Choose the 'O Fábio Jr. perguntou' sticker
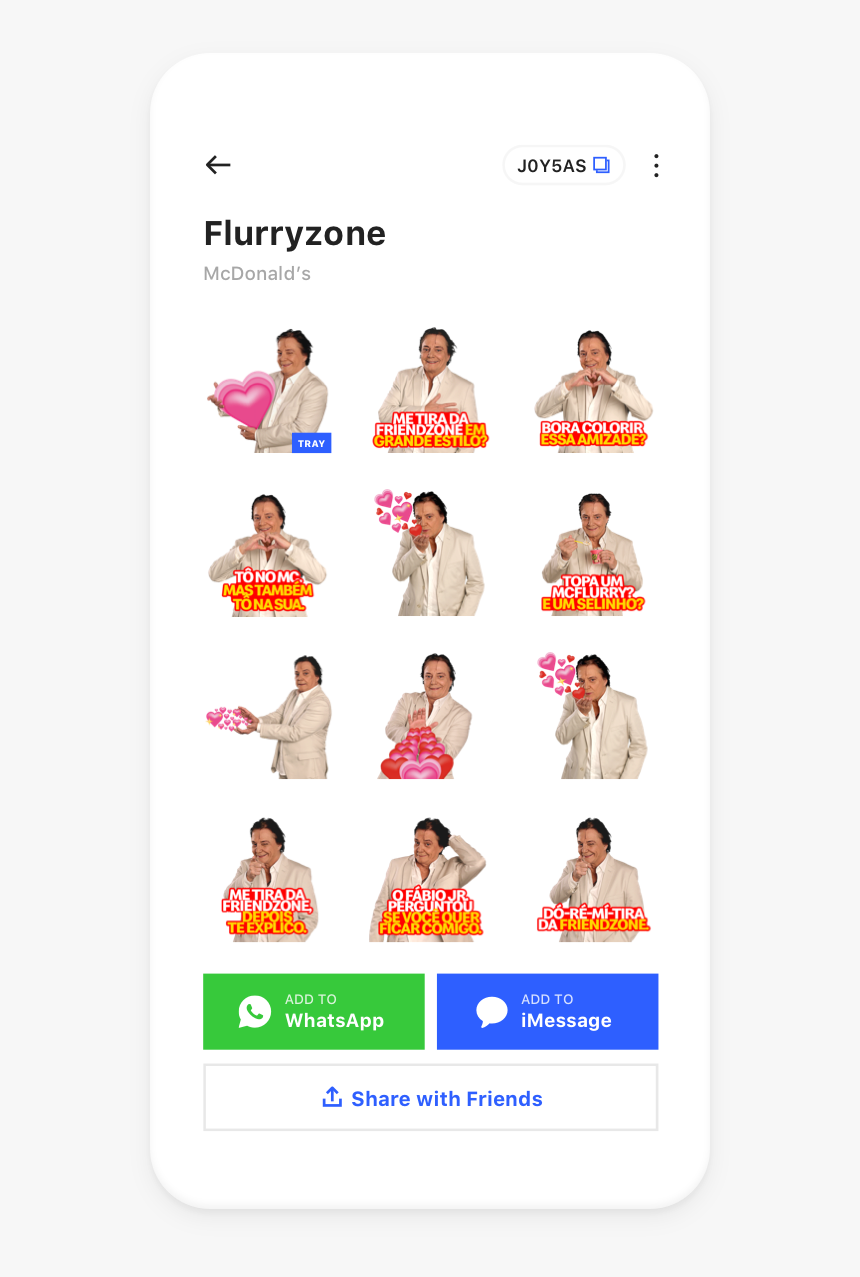This screenshot has height=1277, width=860. coord(431,880)
